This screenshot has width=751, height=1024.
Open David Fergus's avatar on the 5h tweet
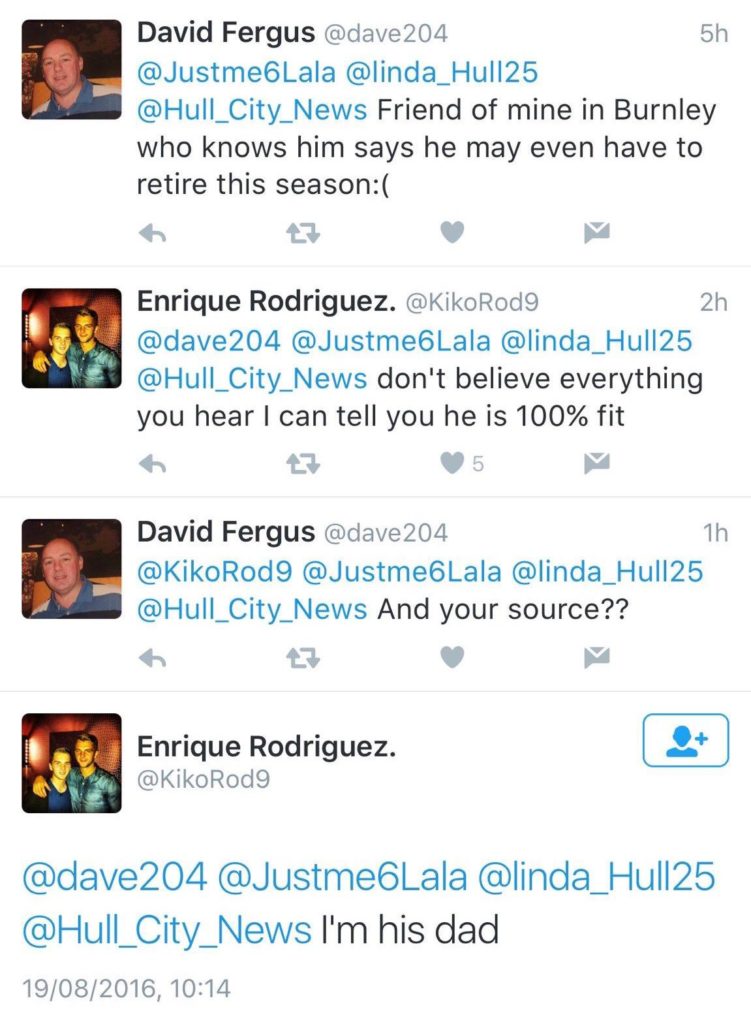(71, 70)
